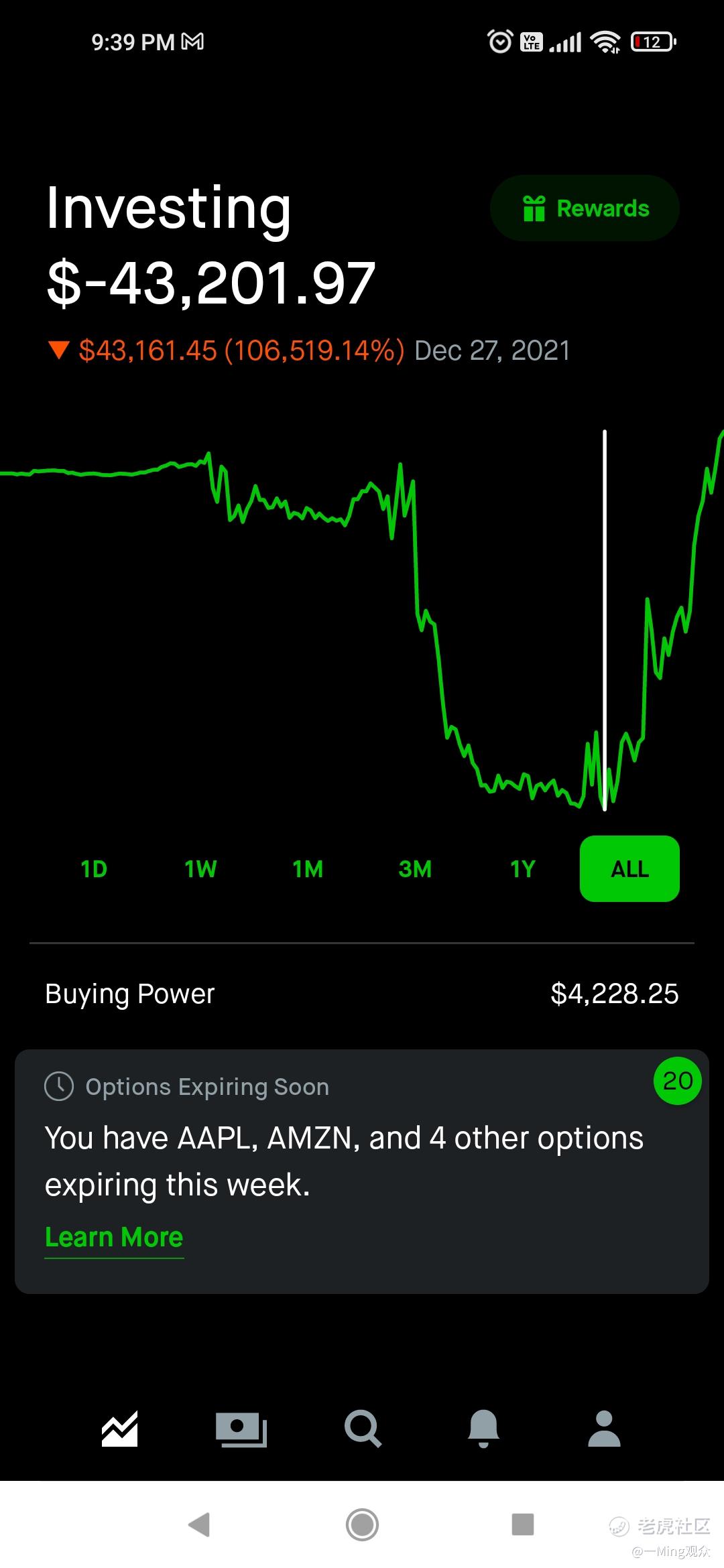Tap the ALL chart range
The image size is (724, 1568).
point(629,869)
